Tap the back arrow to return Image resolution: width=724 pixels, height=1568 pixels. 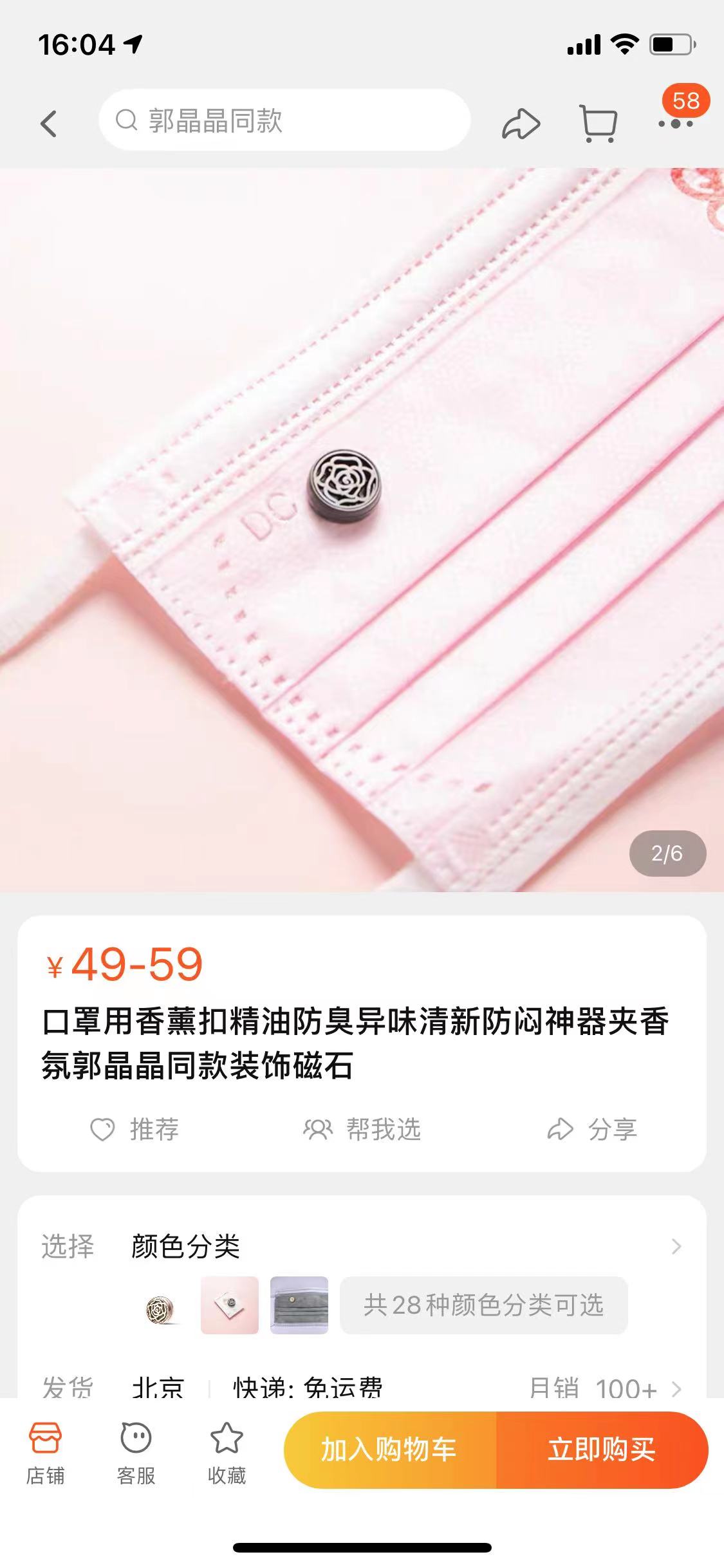pos(48,123)
